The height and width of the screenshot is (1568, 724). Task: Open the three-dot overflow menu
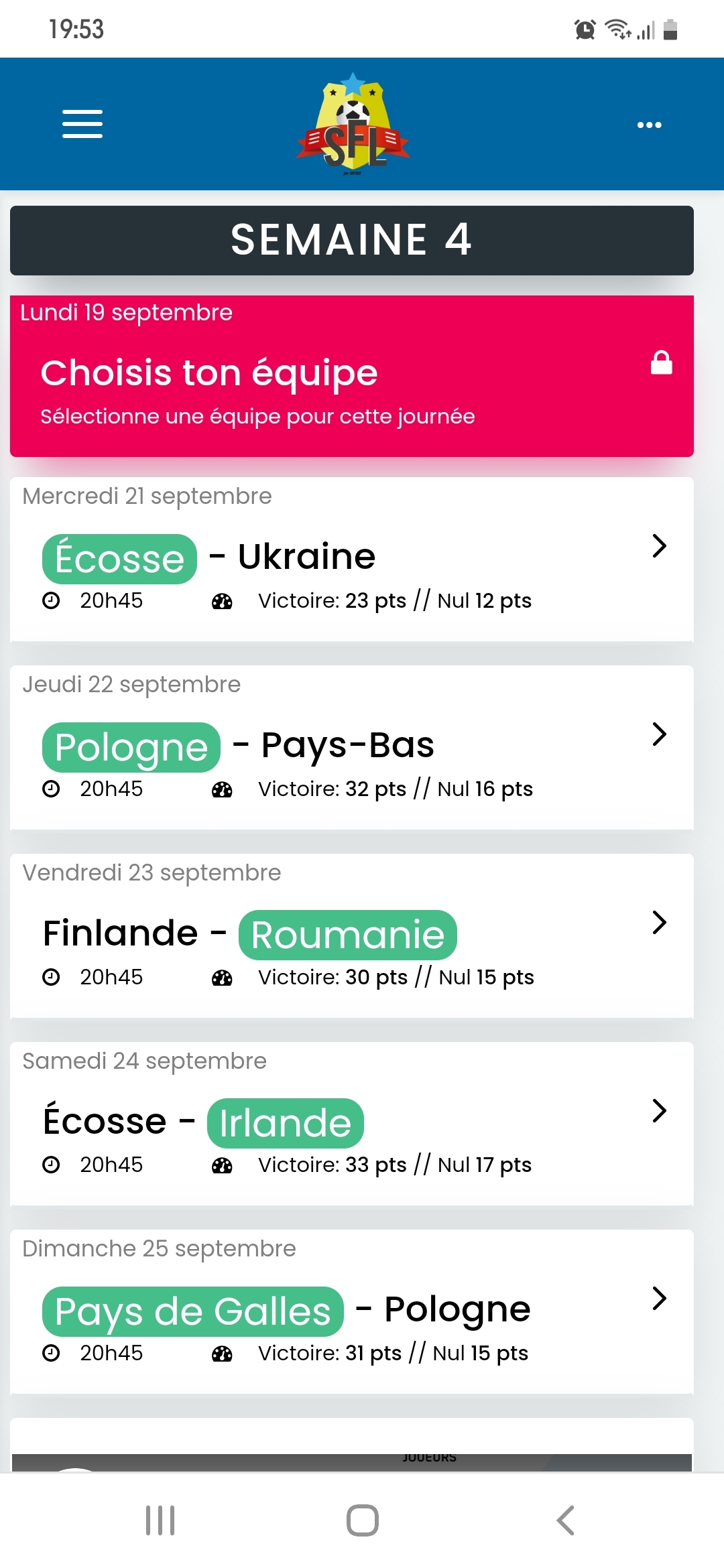tap(649, 125)
